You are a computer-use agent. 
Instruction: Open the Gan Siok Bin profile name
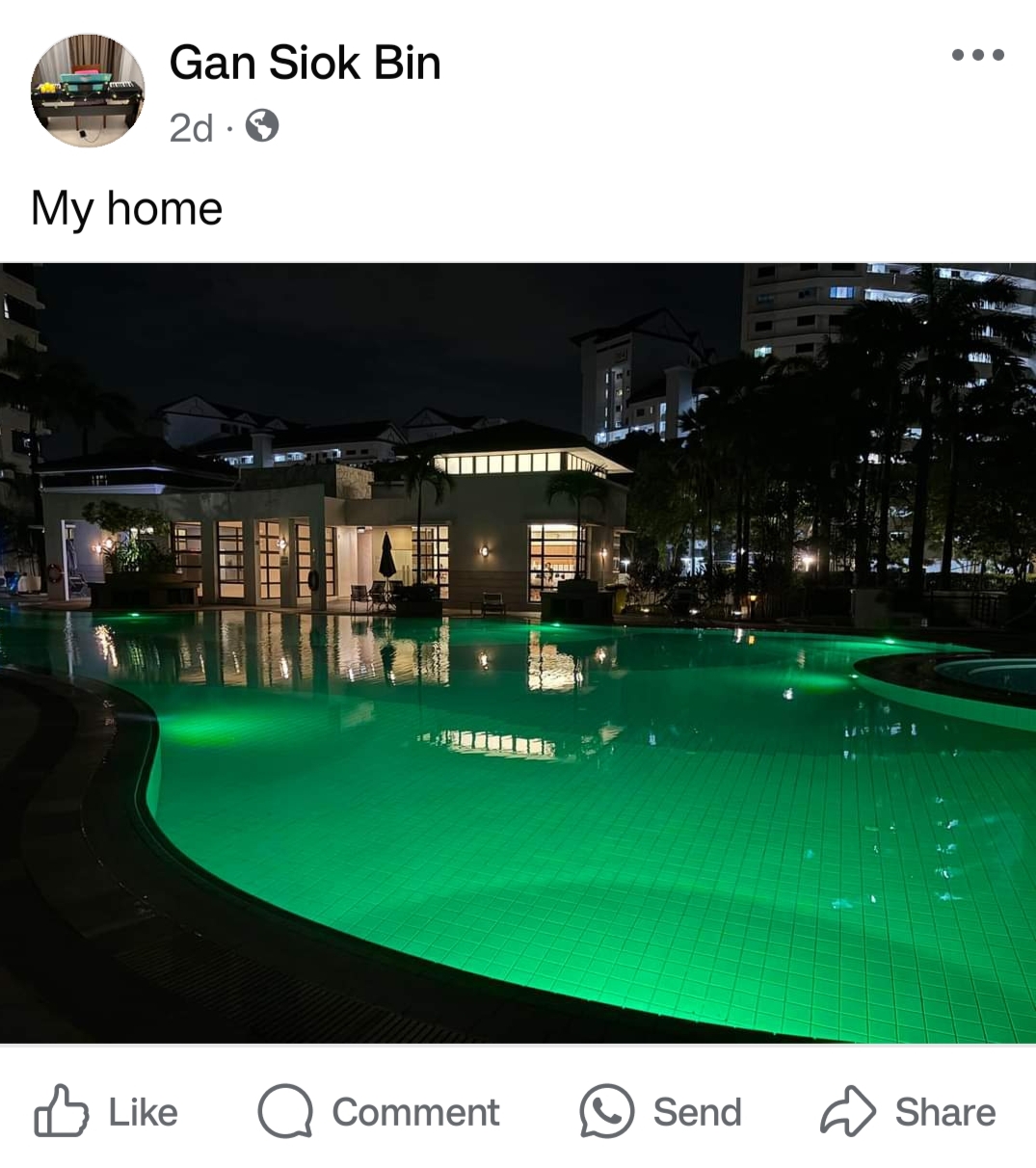305,64
